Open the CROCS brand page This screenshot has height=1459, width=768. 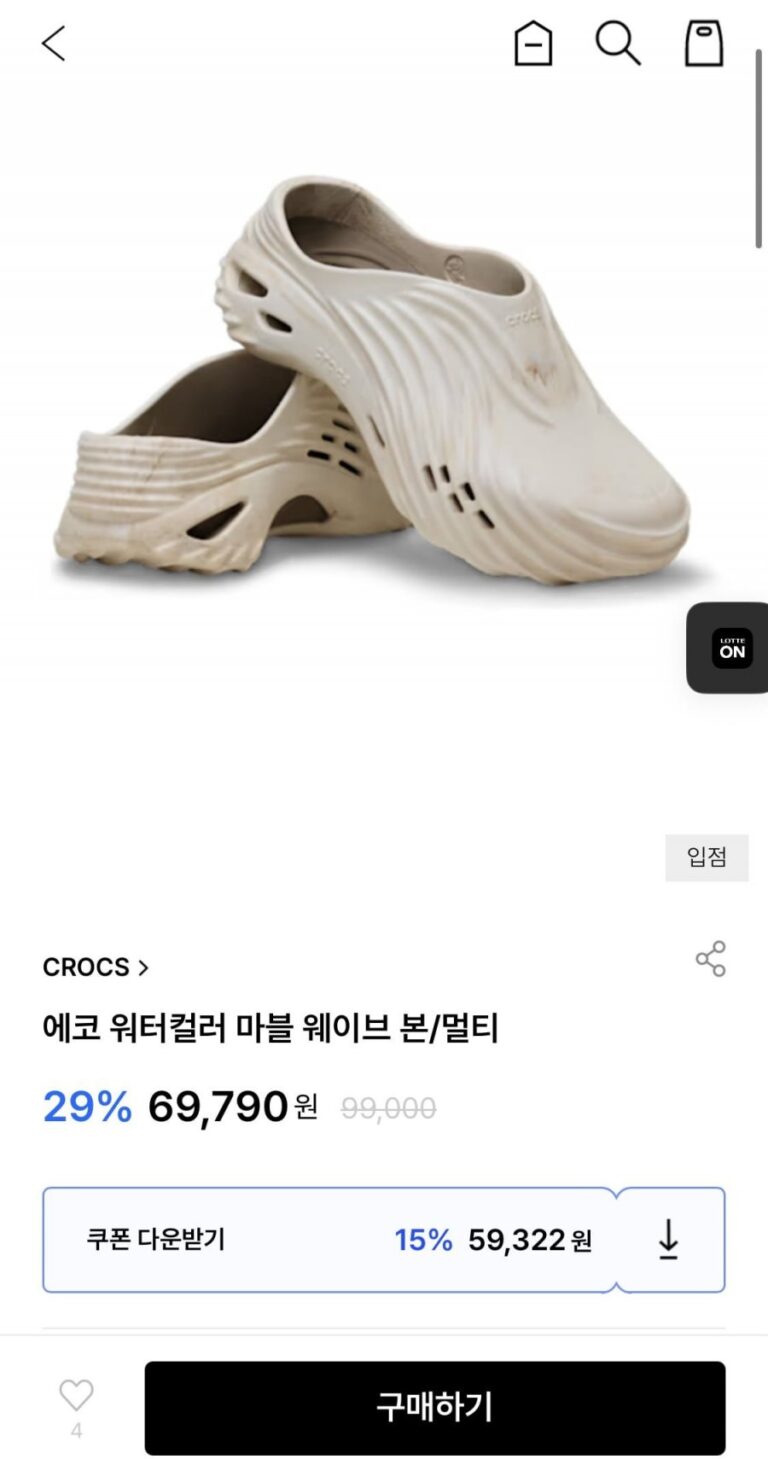tap(95, 967)
